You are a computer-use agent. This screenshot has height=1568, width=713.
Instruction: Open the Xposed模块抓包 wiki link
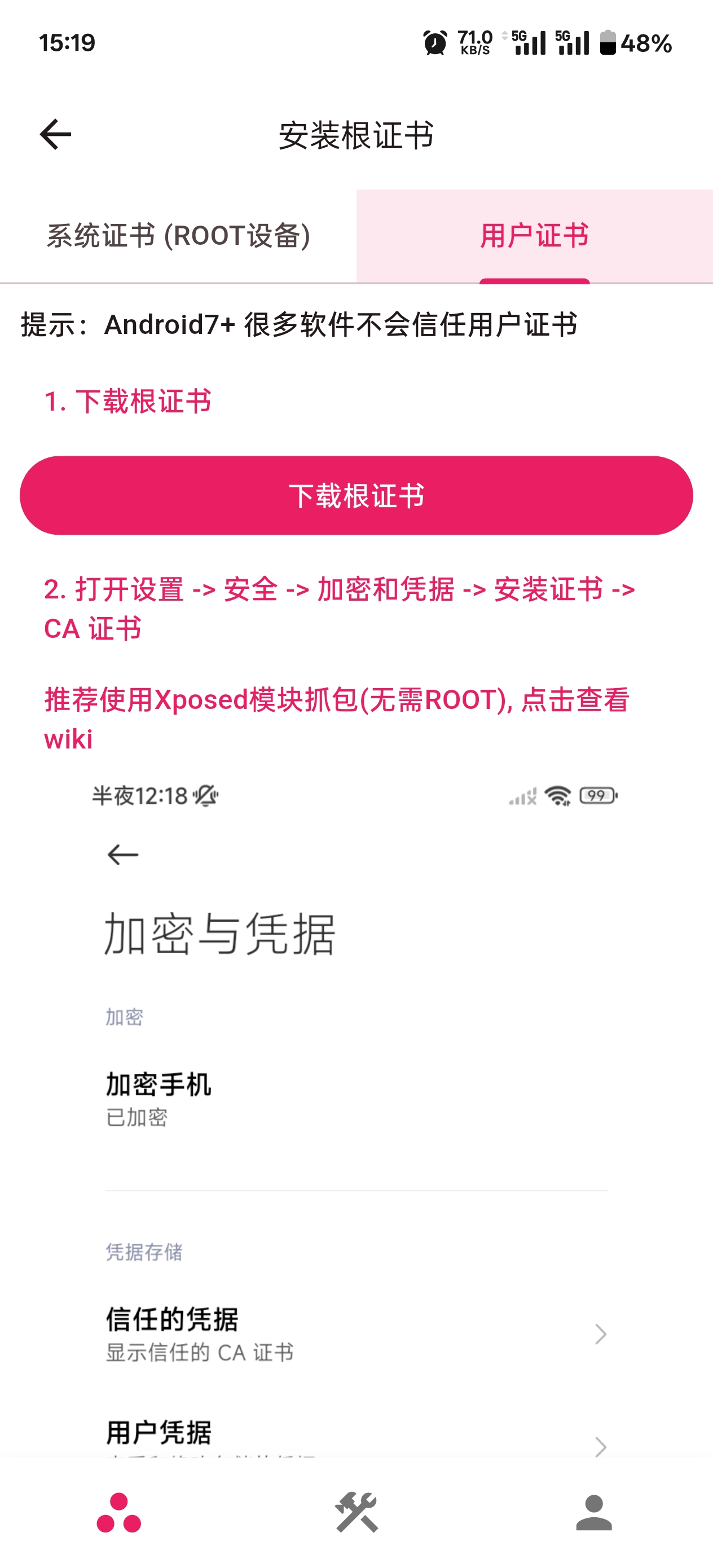pos(337,719)
